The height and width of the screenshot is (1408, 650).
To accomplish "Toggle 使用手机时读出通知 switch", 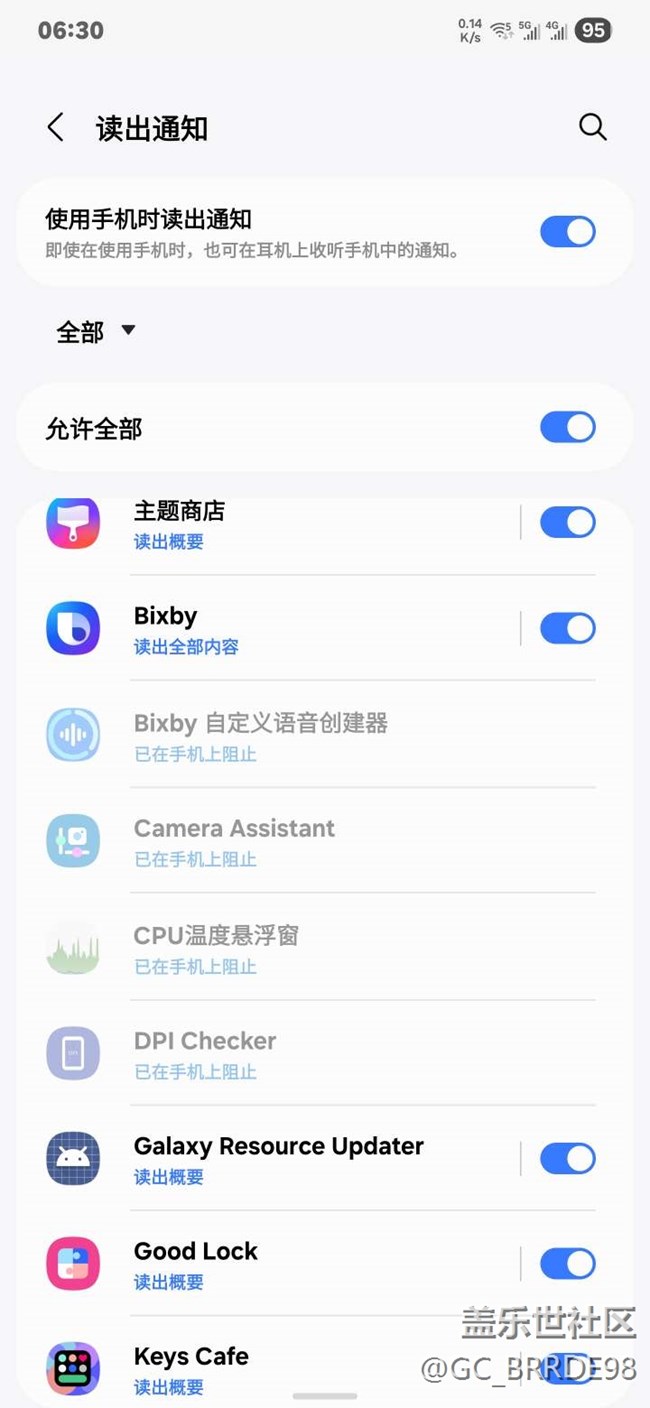I will pyautogui.click(x=567, y=232).
